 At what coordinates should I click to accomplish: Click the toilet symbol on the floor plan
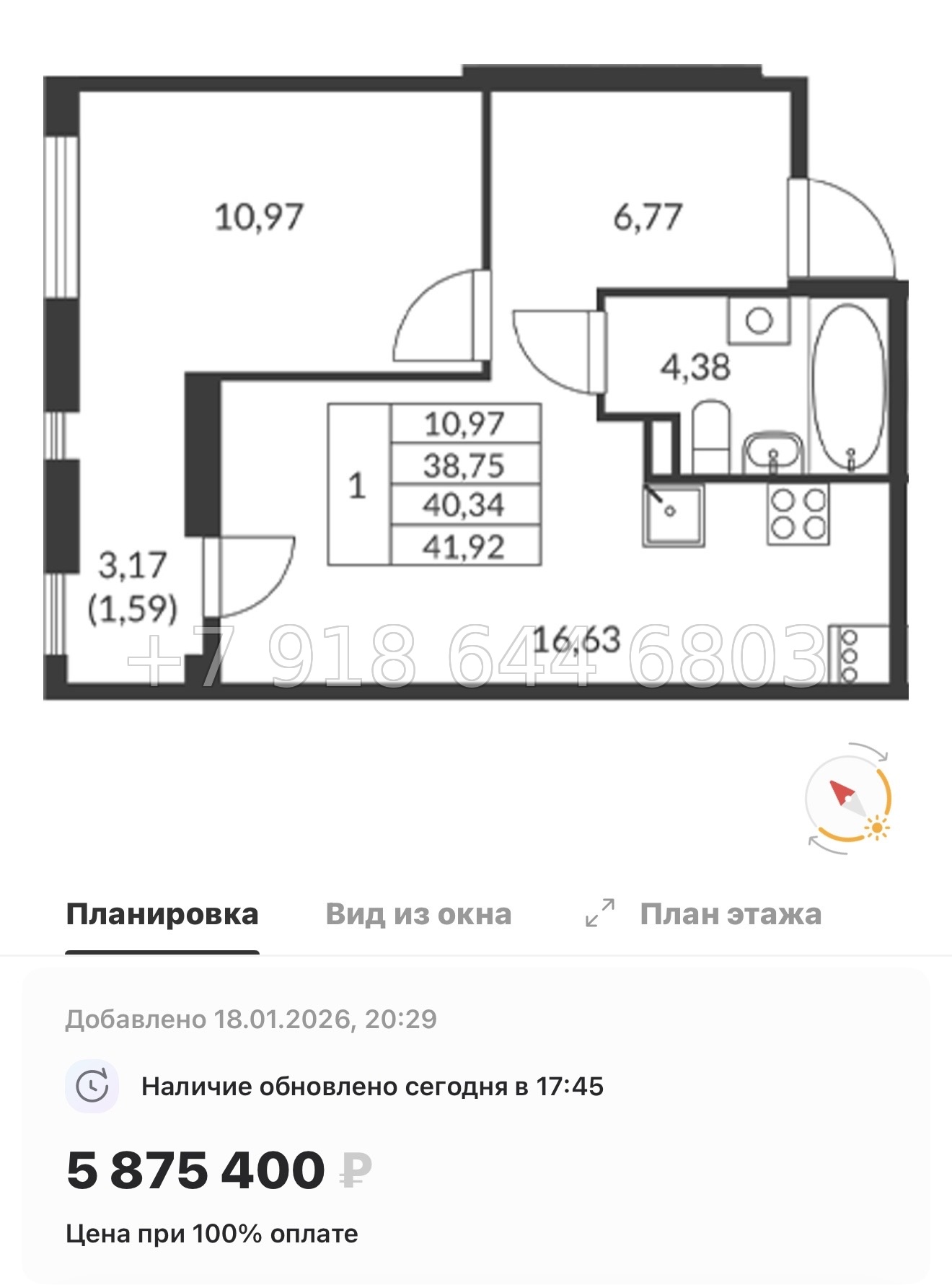pyautogui.click(x=710, y=437)
